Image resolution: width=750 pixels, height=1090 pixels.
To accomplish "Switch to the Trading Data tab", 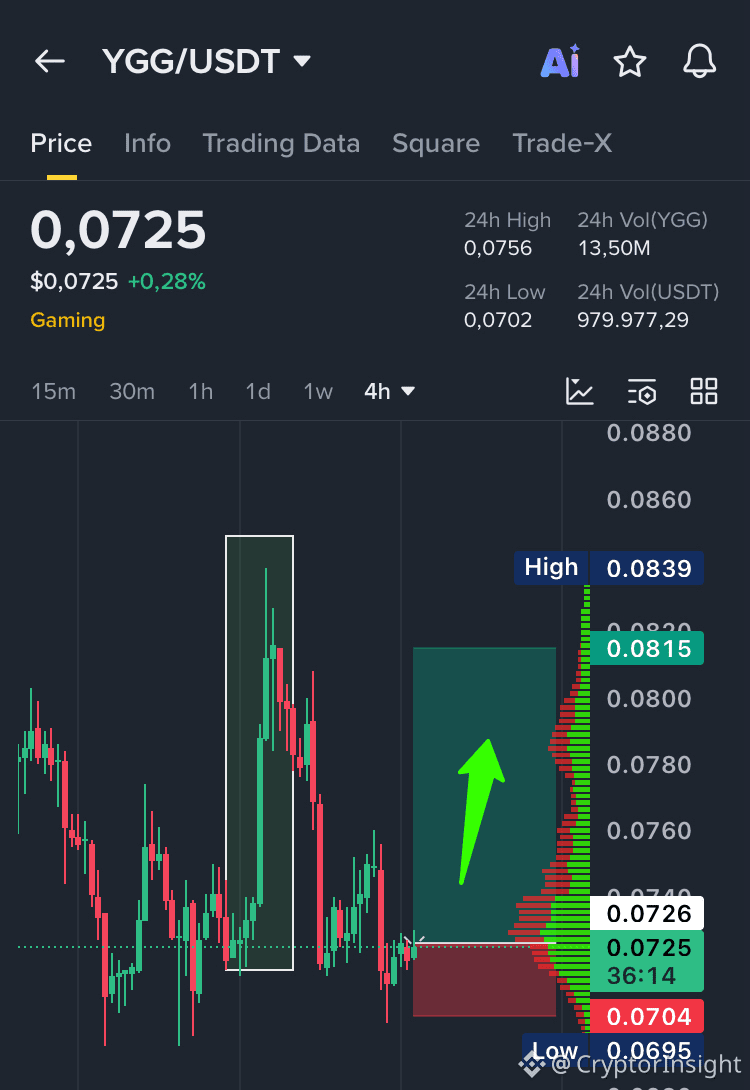I will tap(281, 144).
